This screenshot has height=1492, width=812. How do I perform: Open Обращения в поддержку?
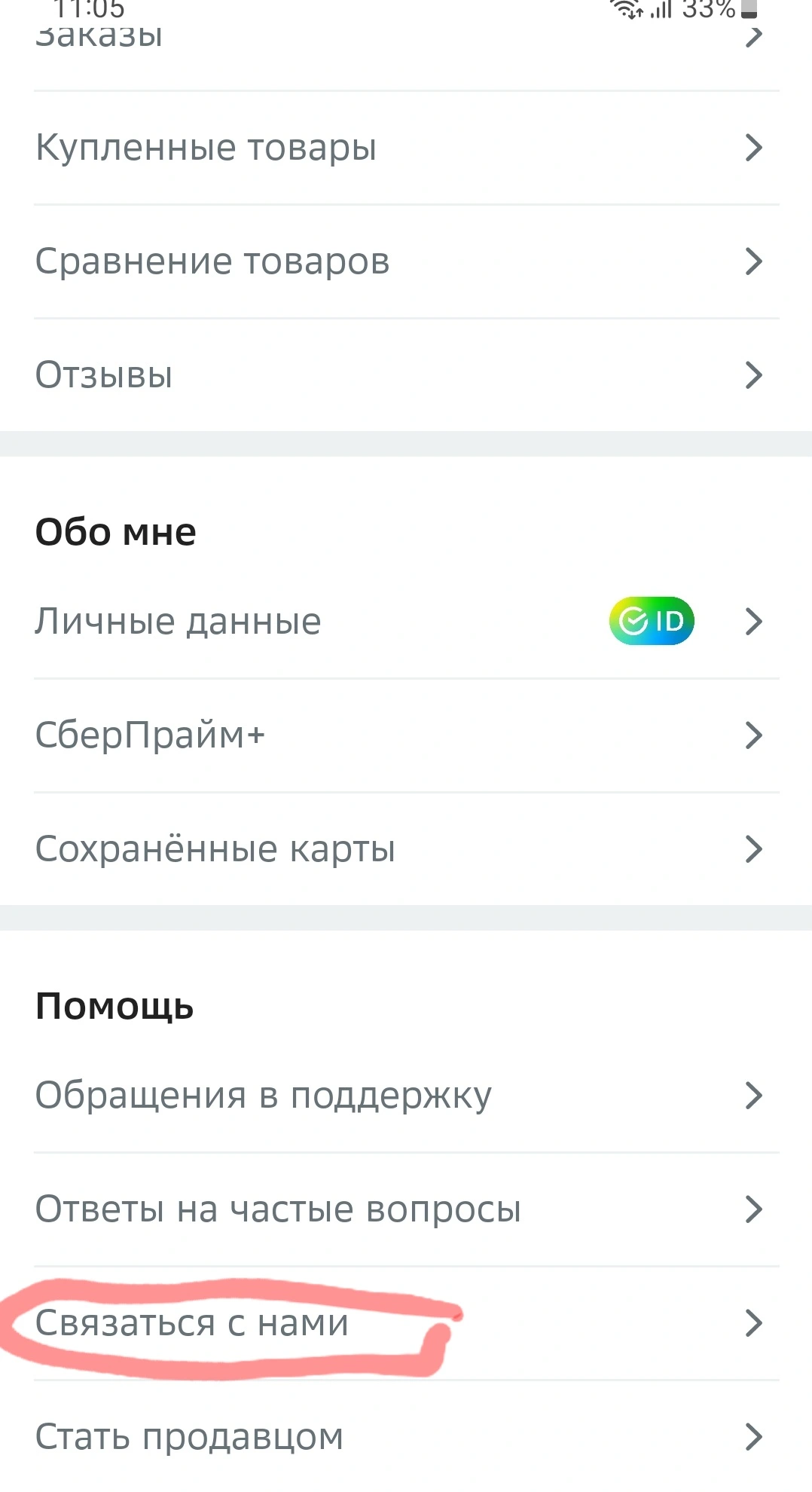coord(406,1096)
